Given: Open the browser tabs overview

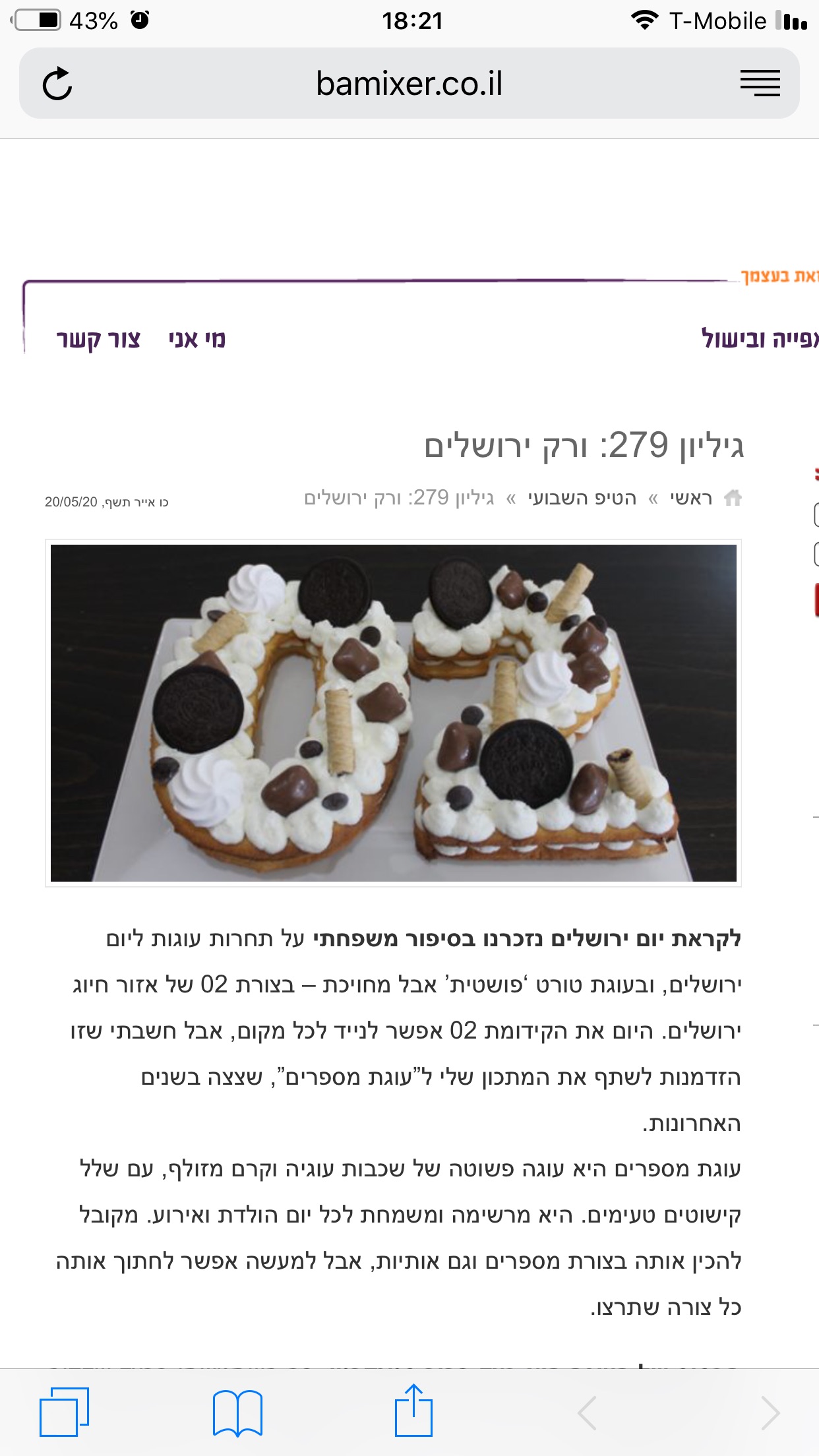Looking at the screenshot, I should [64, 1412].
